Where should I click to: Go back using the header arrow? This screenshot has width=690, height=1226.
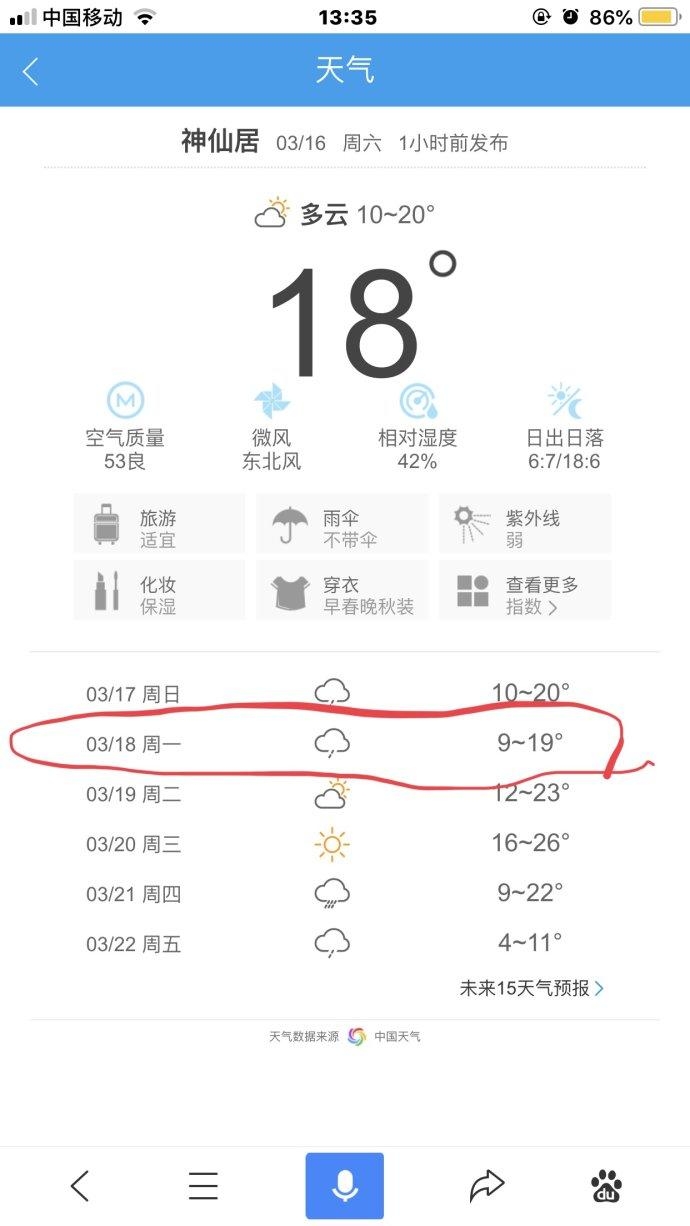31,71
